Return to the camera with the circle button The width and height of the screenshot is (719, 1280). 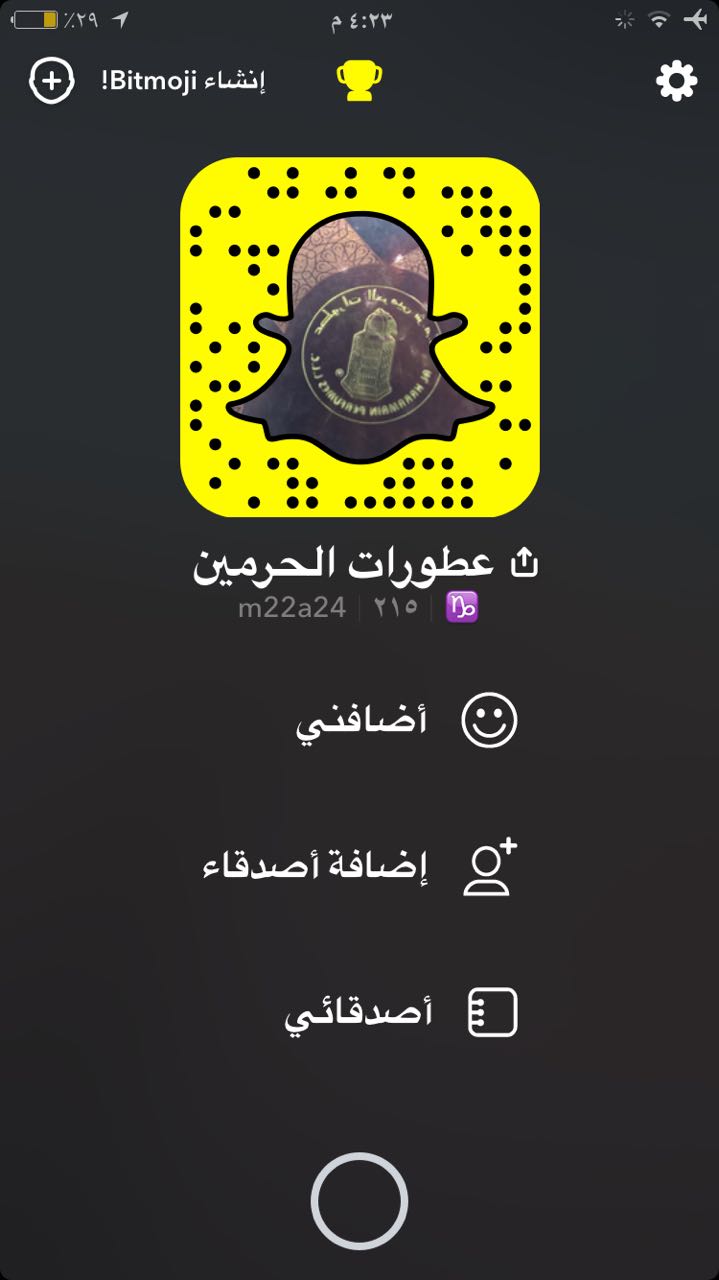pyautogui.click(x=359, y=1201)
